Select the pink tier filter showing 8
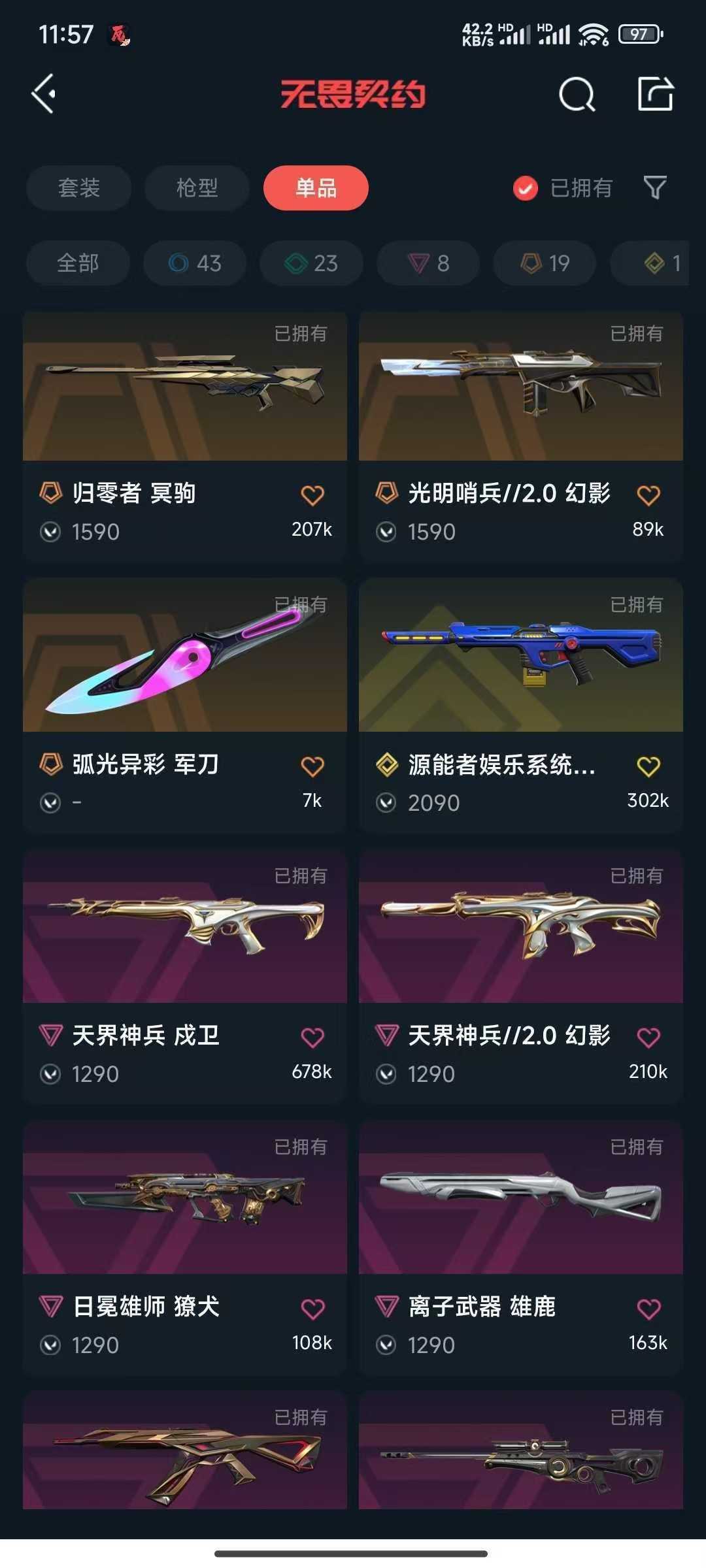This screenshot has height=1568, width=706. pos(428,263)
